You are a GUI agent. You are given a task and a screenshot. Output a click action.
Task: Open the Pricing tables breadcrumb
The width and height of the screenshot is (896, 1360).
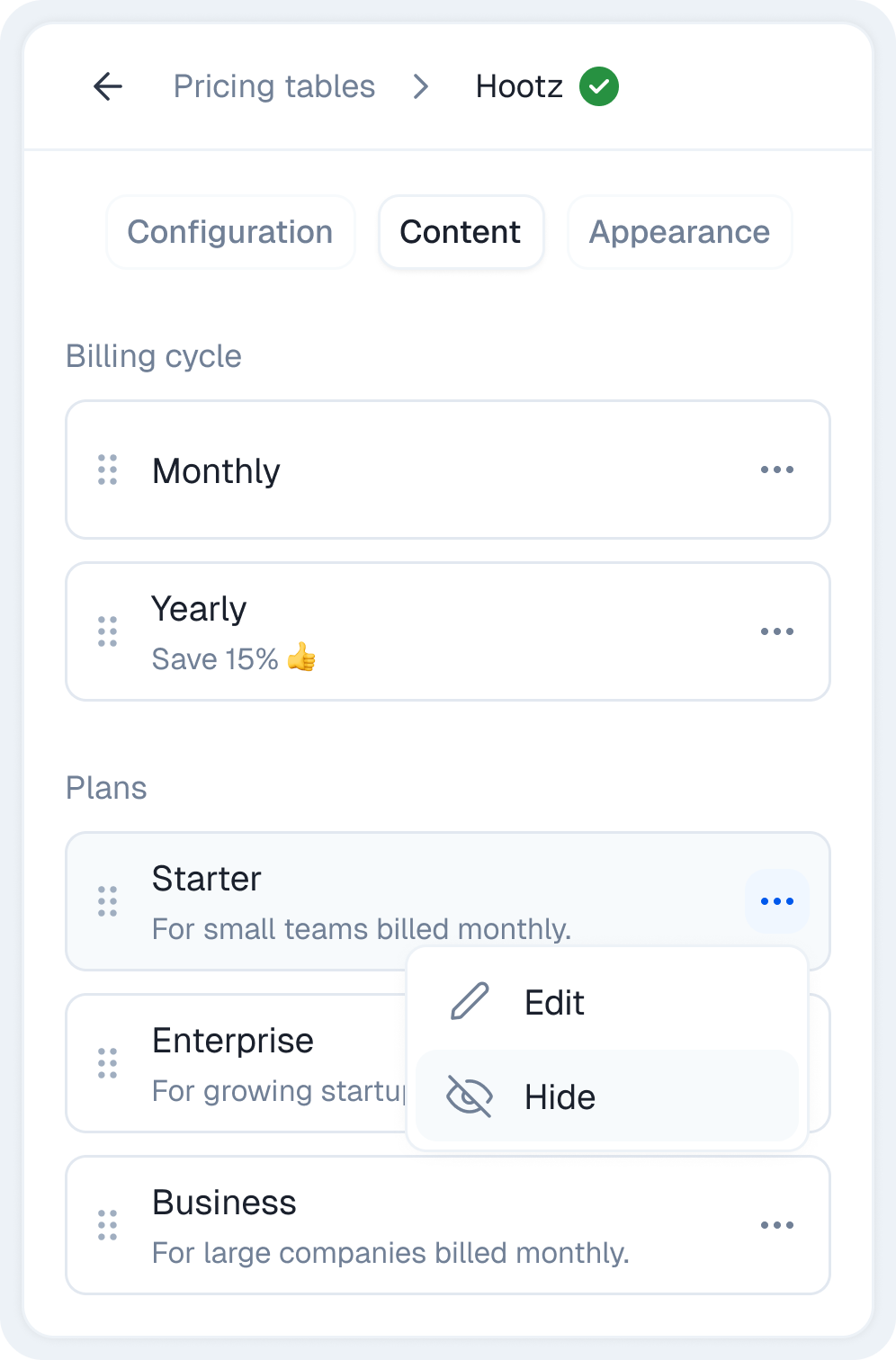click(273, 87)
